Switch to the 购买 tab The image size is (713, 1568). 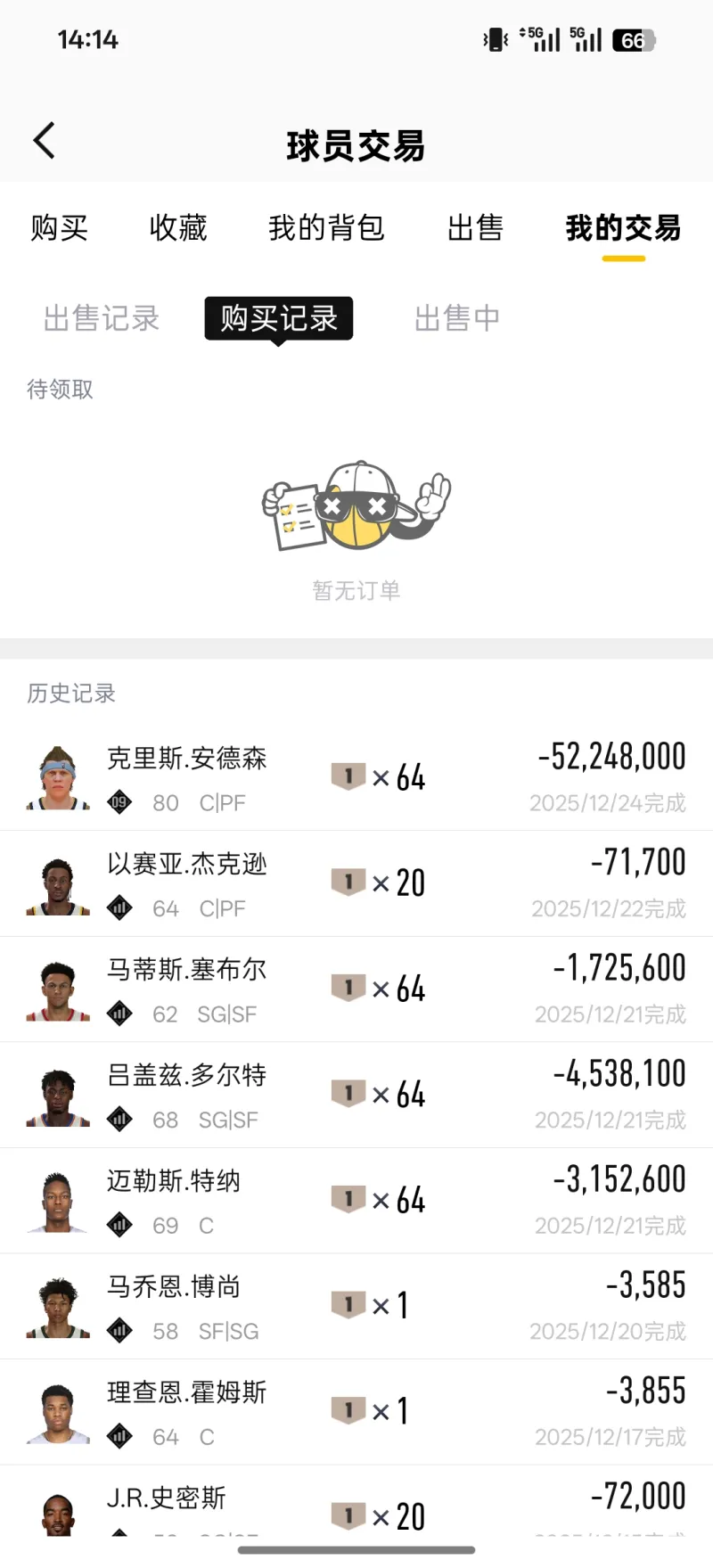pyautogui.click(x=59, y=228)
